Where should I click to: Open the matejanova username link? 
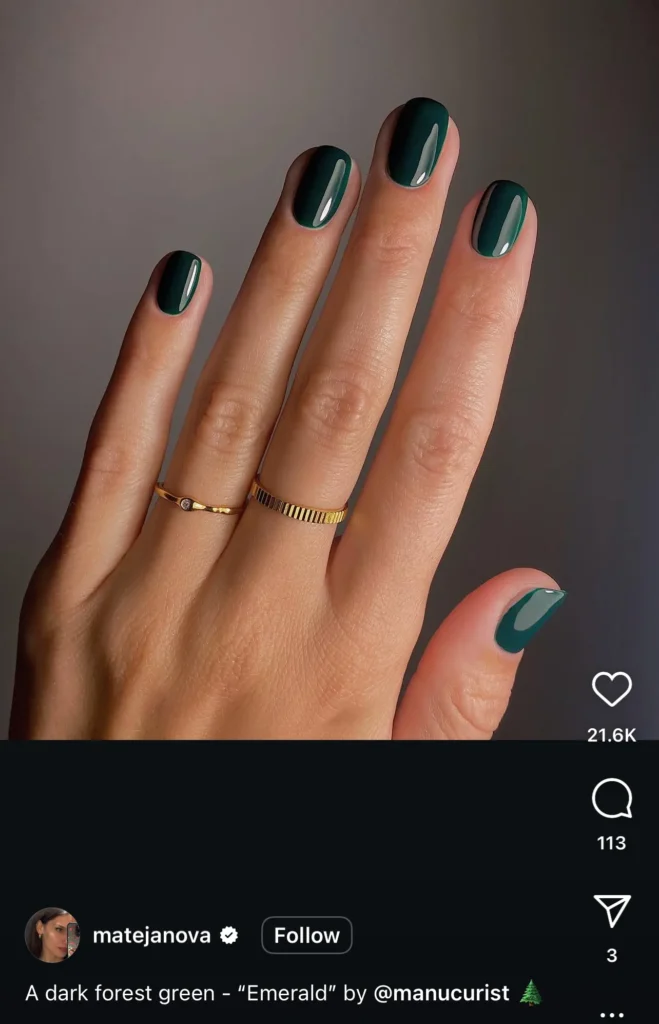click(x=152, y=935)
